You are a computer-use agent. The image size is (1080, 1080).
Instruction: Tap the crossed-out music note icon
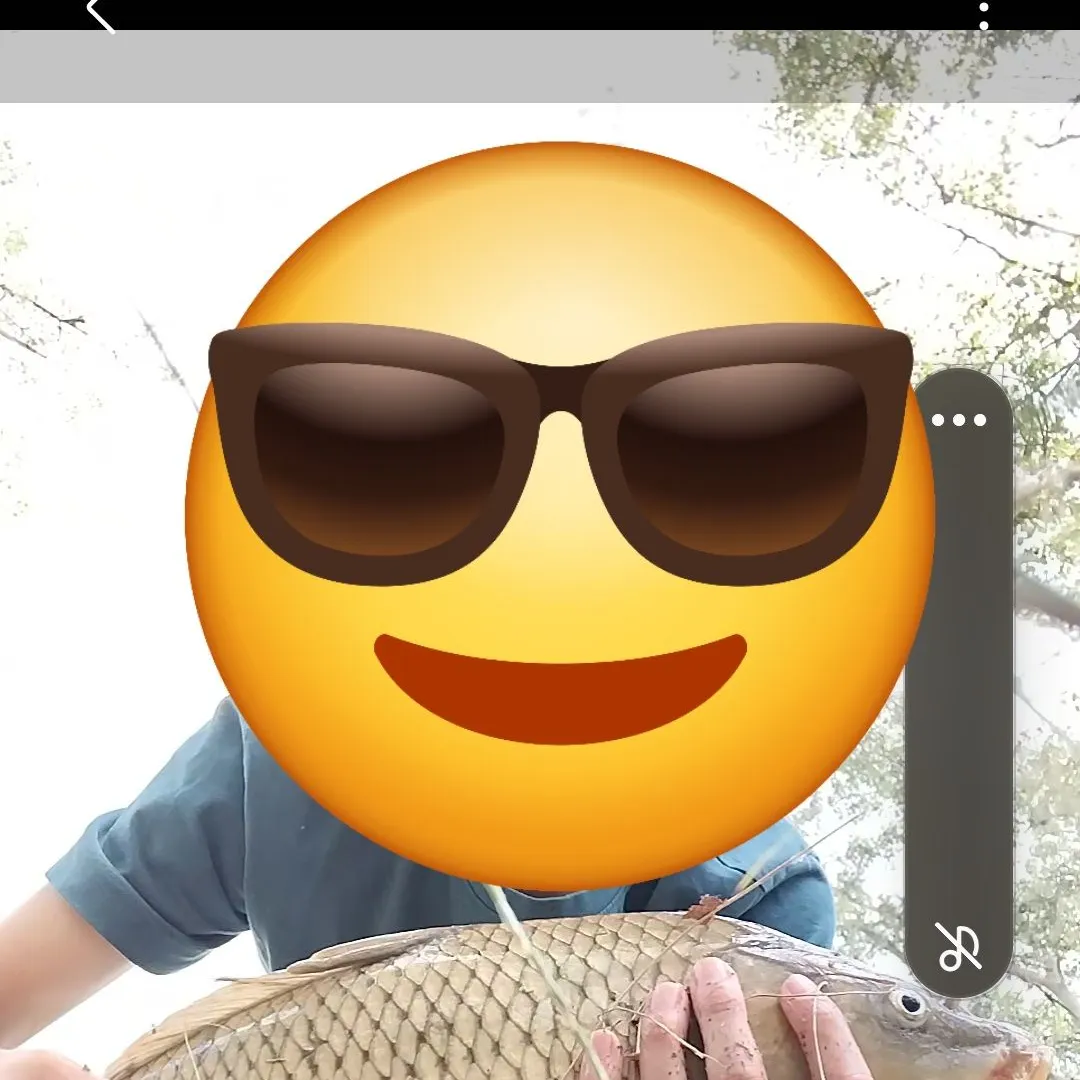tap(958, 946)
